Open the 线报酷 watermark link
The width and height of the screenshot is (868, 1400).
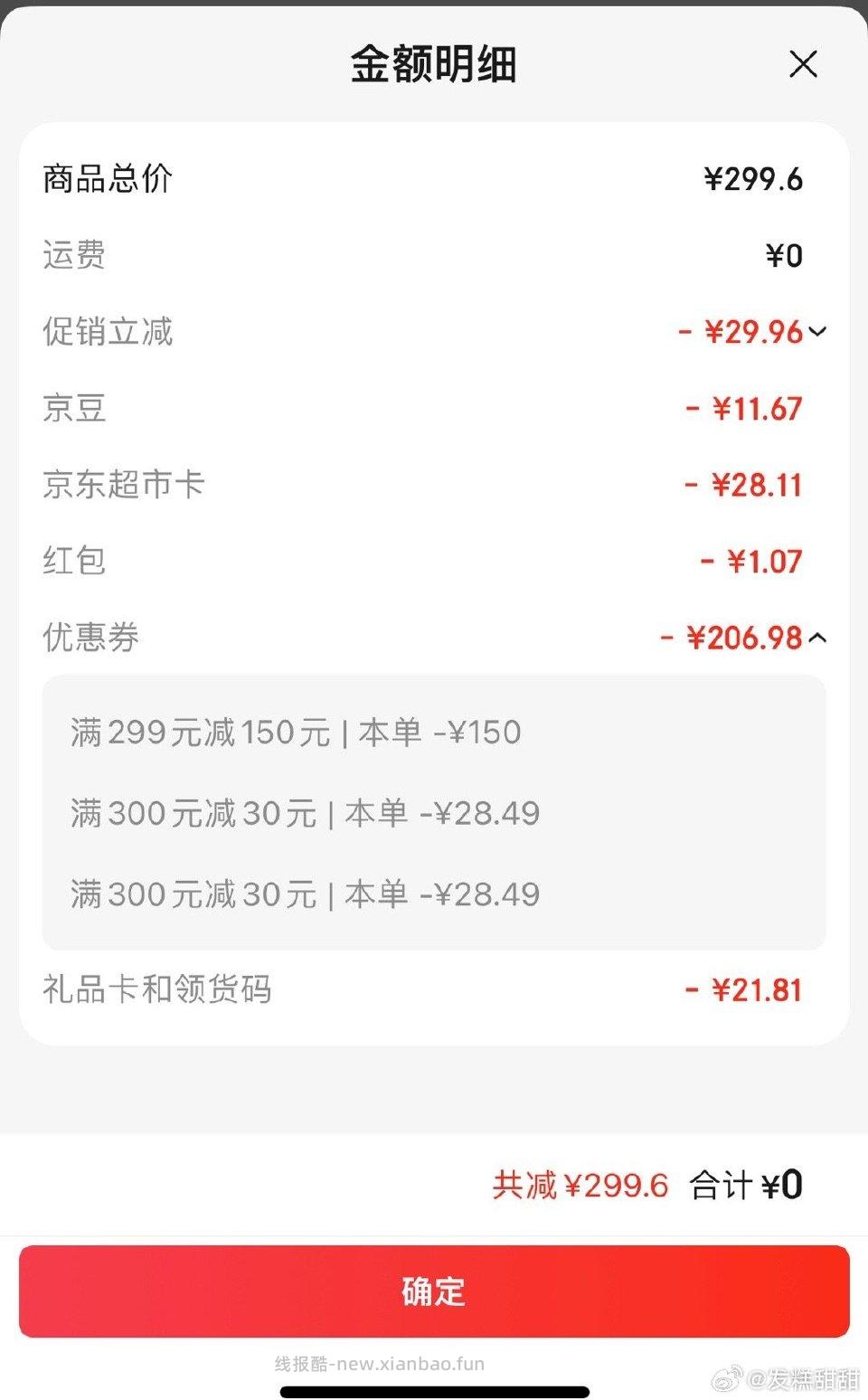click(380, 1364)
